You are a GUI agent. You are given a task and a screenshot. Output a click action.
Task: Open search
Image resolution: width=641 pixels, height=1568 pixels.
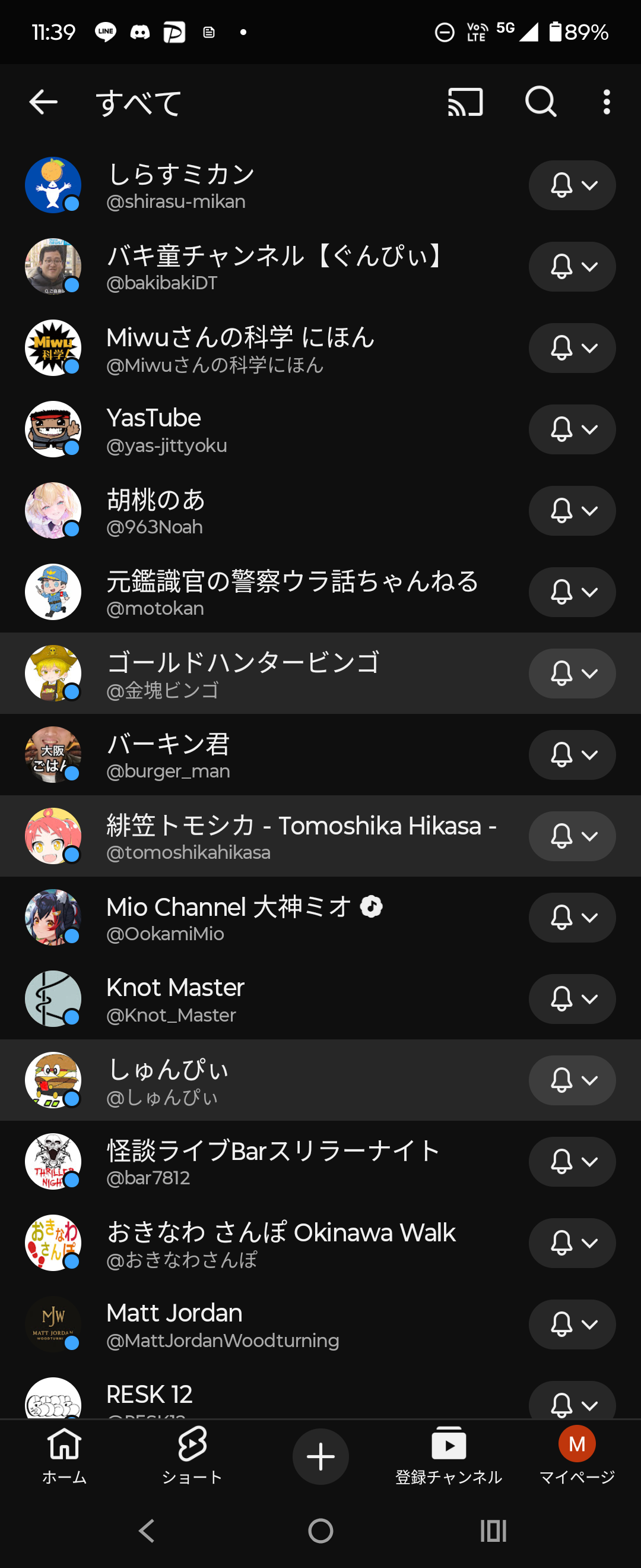pyautogui.click(x=541, y=102)
